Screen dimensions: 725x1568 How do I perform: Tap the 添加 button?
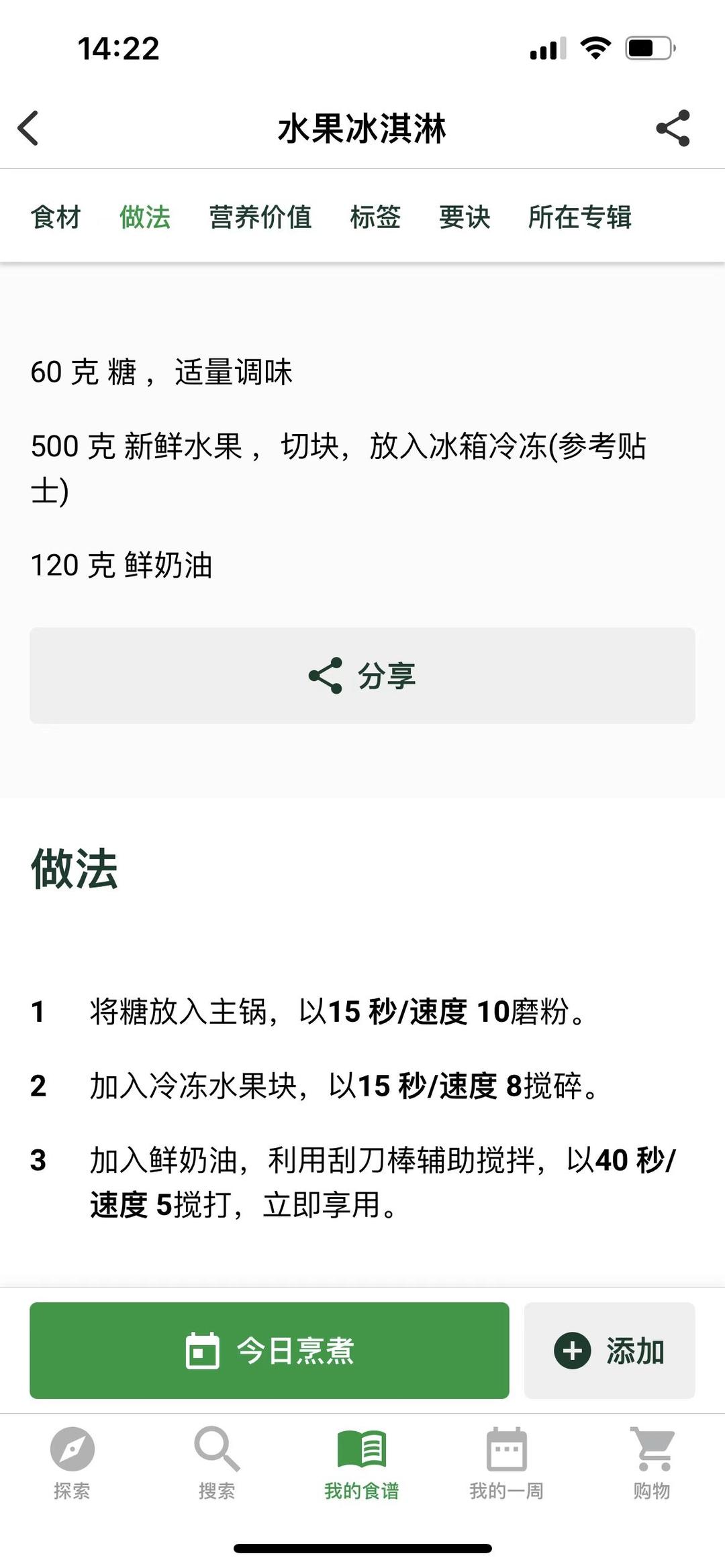click(610, 1351)
